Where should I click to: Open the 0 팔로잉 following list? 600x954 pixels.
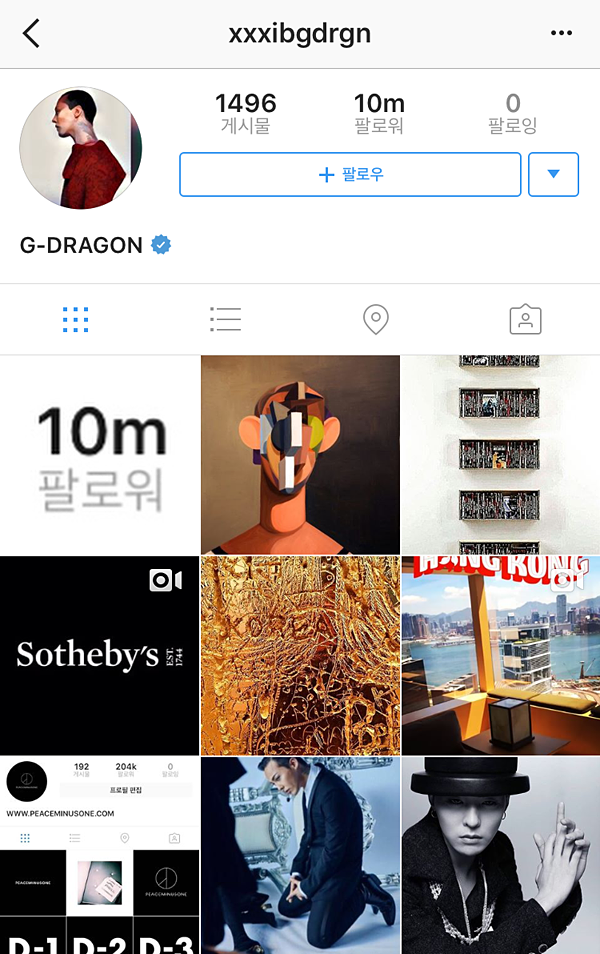512,113
